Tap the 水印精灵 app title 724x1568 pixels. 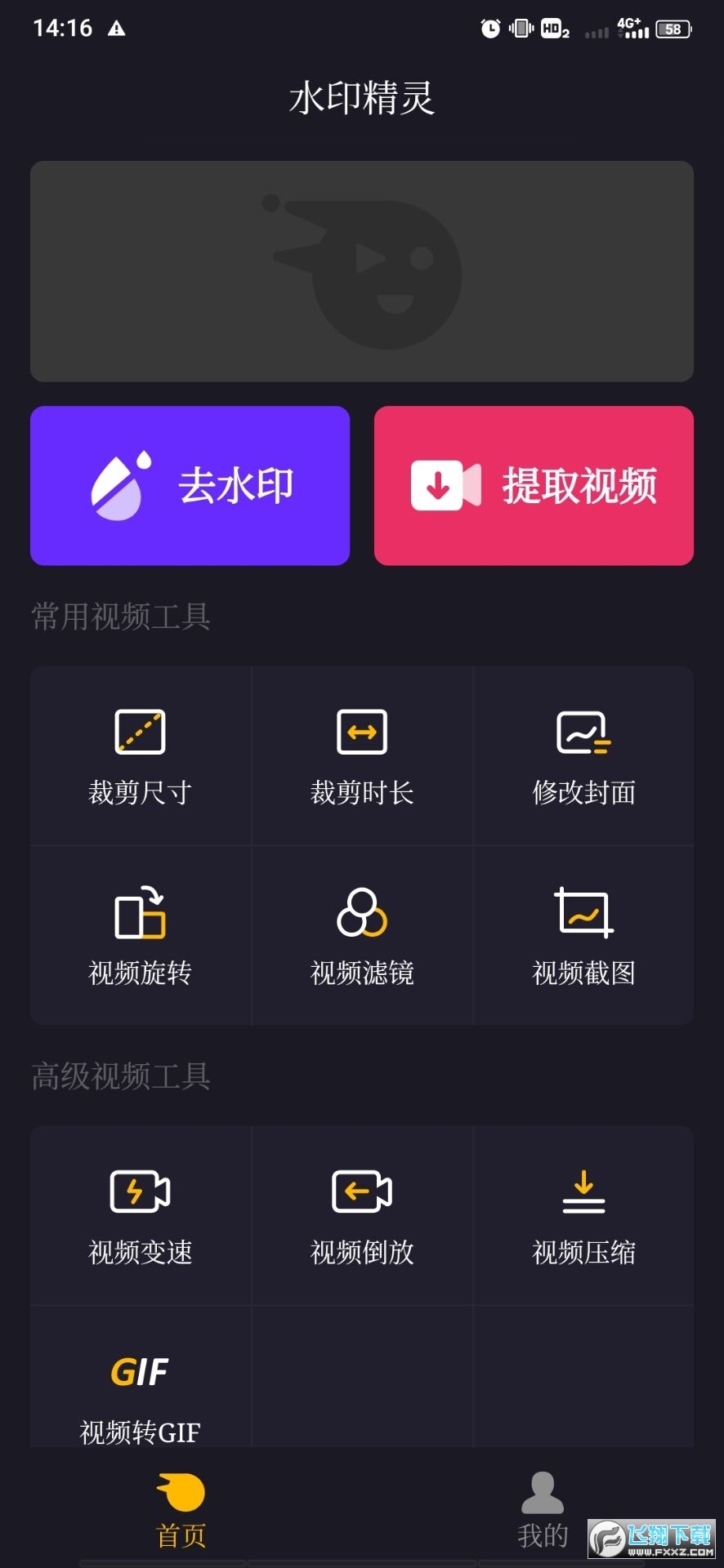click(362, 97)
